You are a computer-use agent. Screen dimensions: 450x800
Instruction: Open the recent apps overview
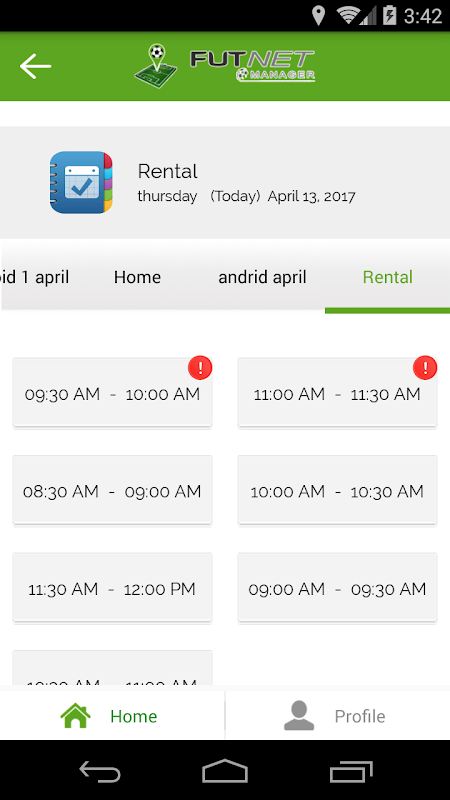(350, 770)
